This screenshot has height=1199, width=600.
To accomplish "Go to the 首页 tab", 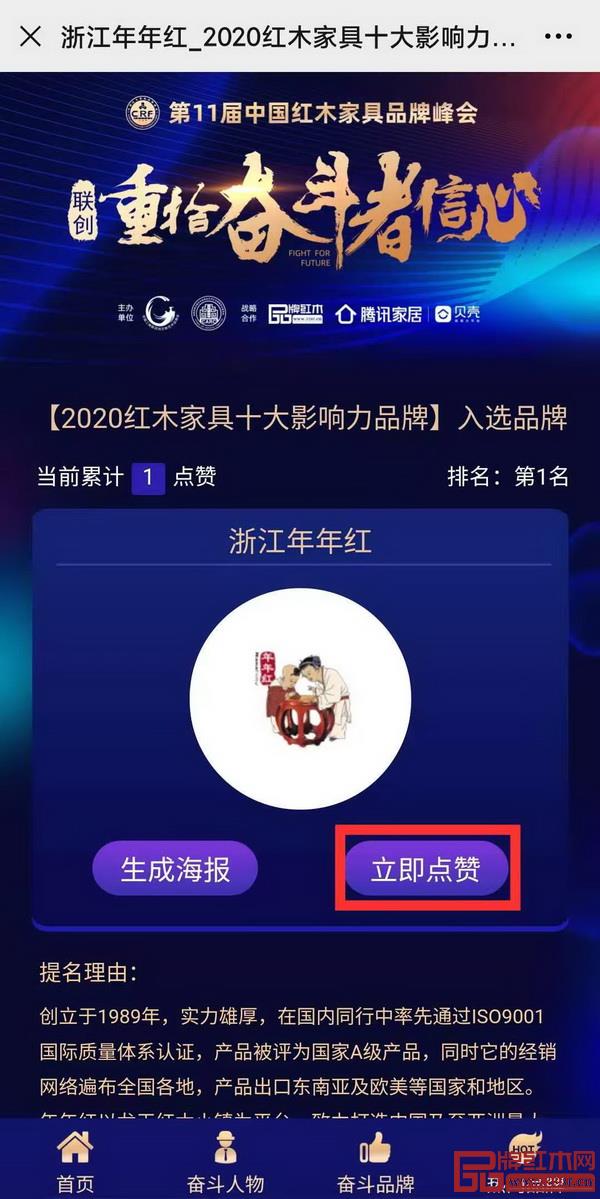I will pyautogui.click(x=75, y=1161).
